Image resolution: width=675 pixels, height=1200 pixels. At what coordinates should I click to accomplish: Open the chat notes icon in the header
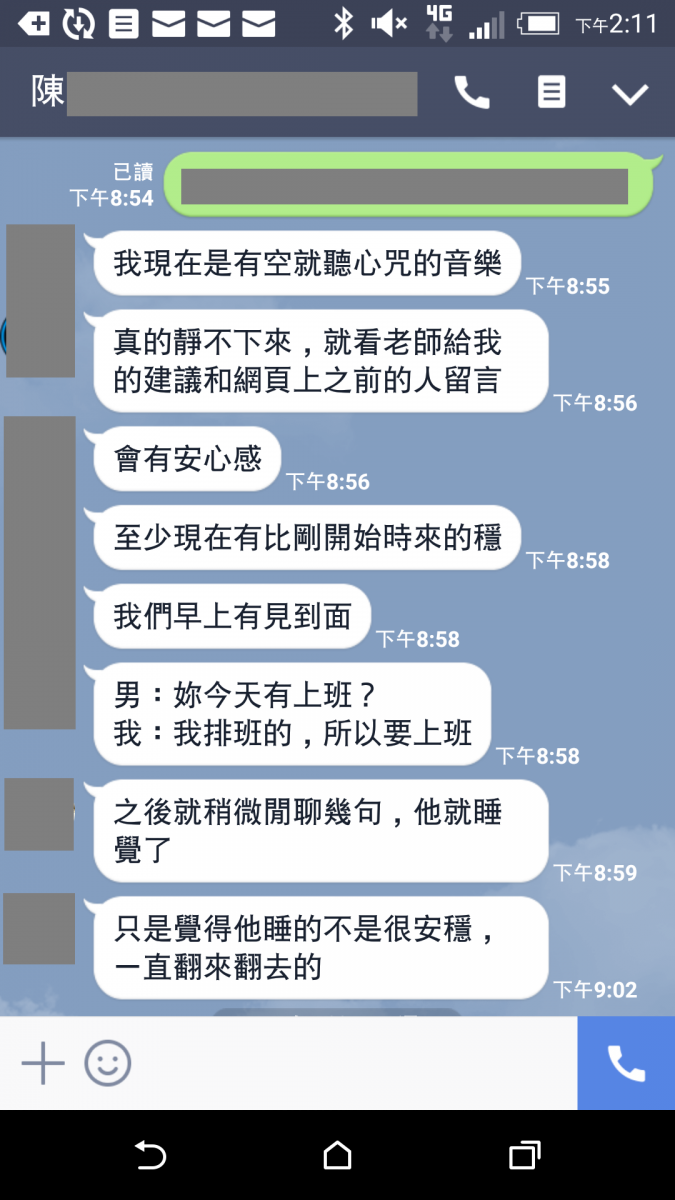(x=551, y=93)
